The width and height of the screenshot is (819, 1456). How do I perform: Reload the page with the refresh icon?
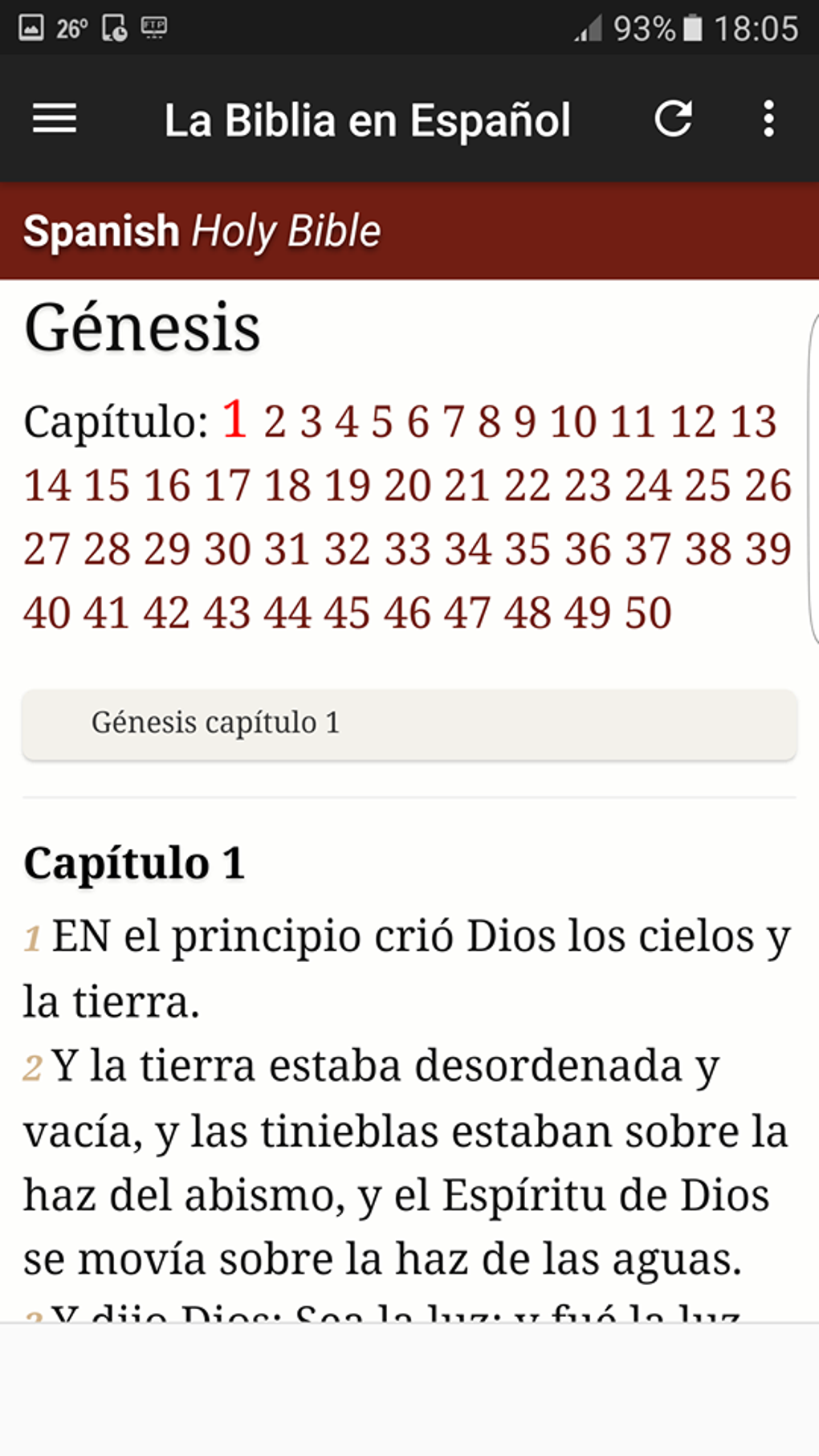[673, 119]
